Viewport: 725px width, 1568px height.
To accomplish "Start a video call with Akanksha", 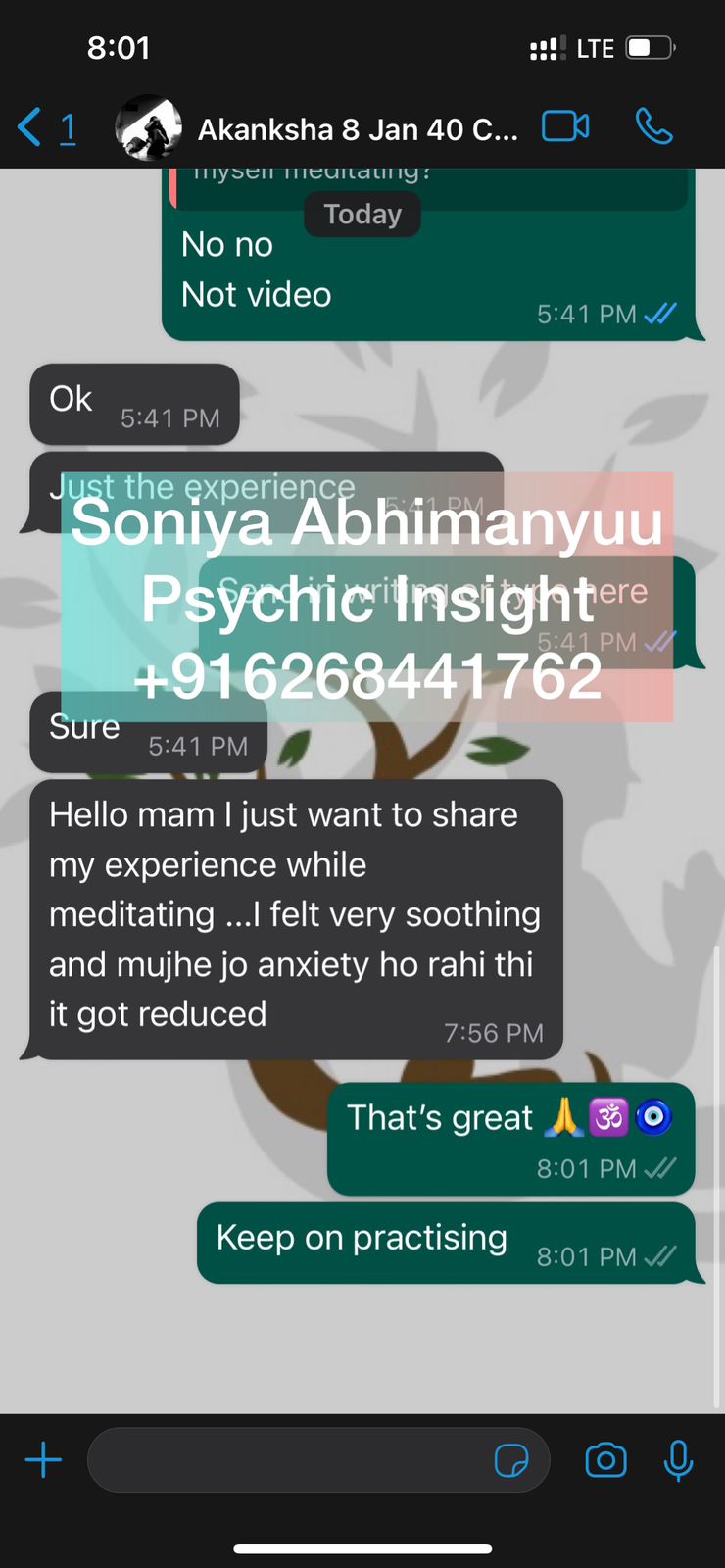I will 565,126.
